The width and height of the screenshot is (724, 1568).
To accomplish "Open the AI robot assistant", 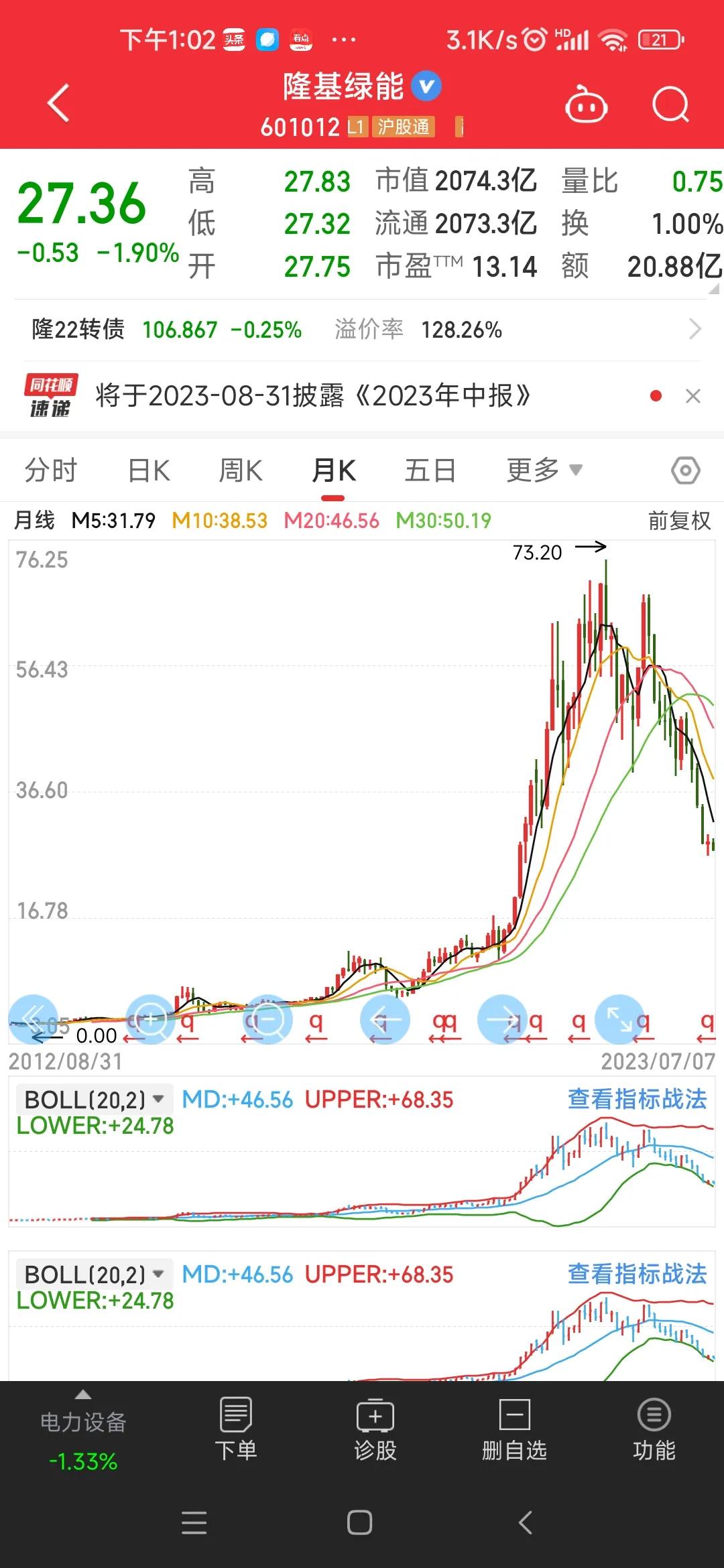I will pyautogui.click(x=585, y=104).
